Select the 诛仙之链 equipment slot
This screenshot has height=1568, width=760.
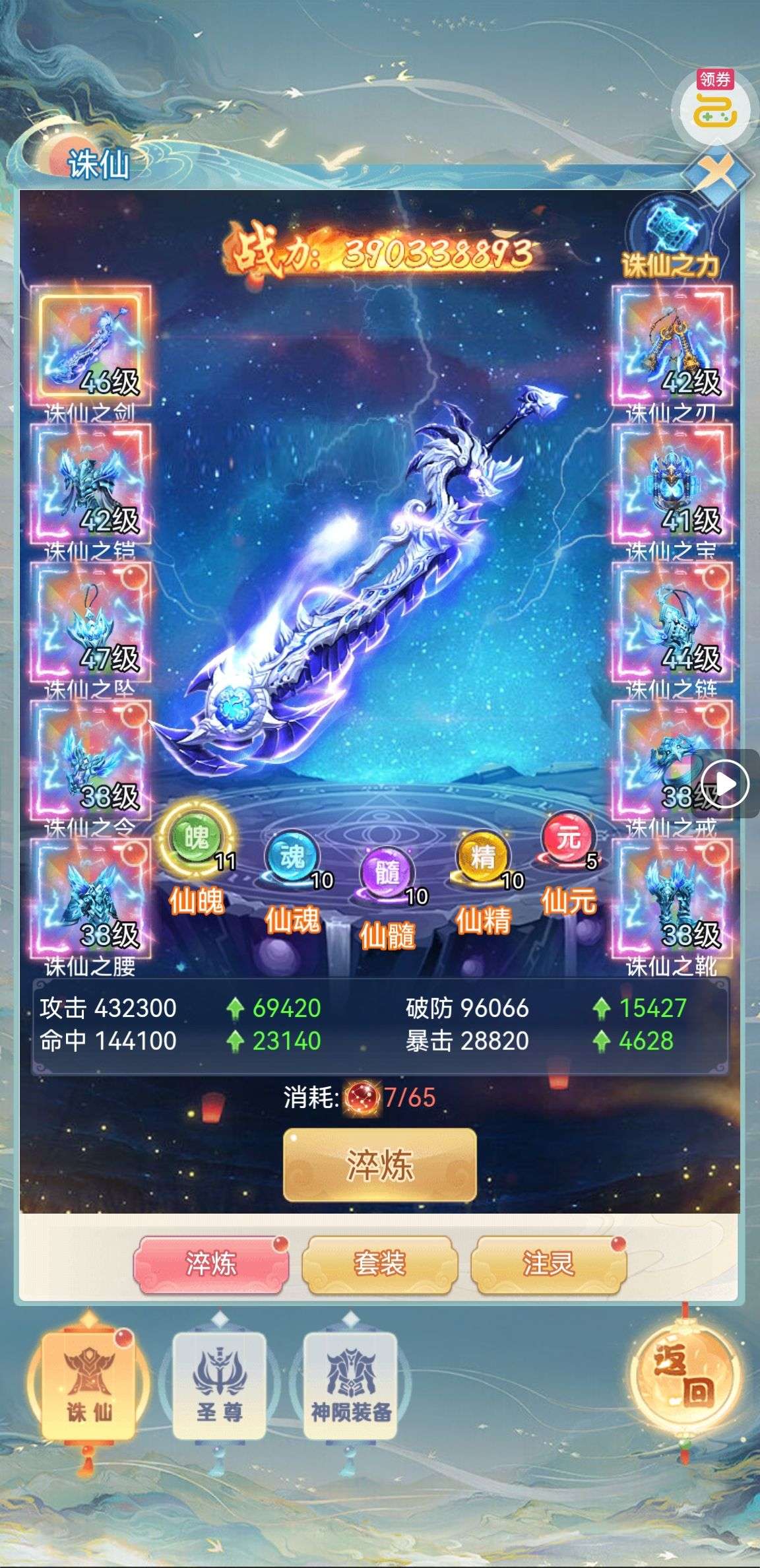click(x=672, y=622)
